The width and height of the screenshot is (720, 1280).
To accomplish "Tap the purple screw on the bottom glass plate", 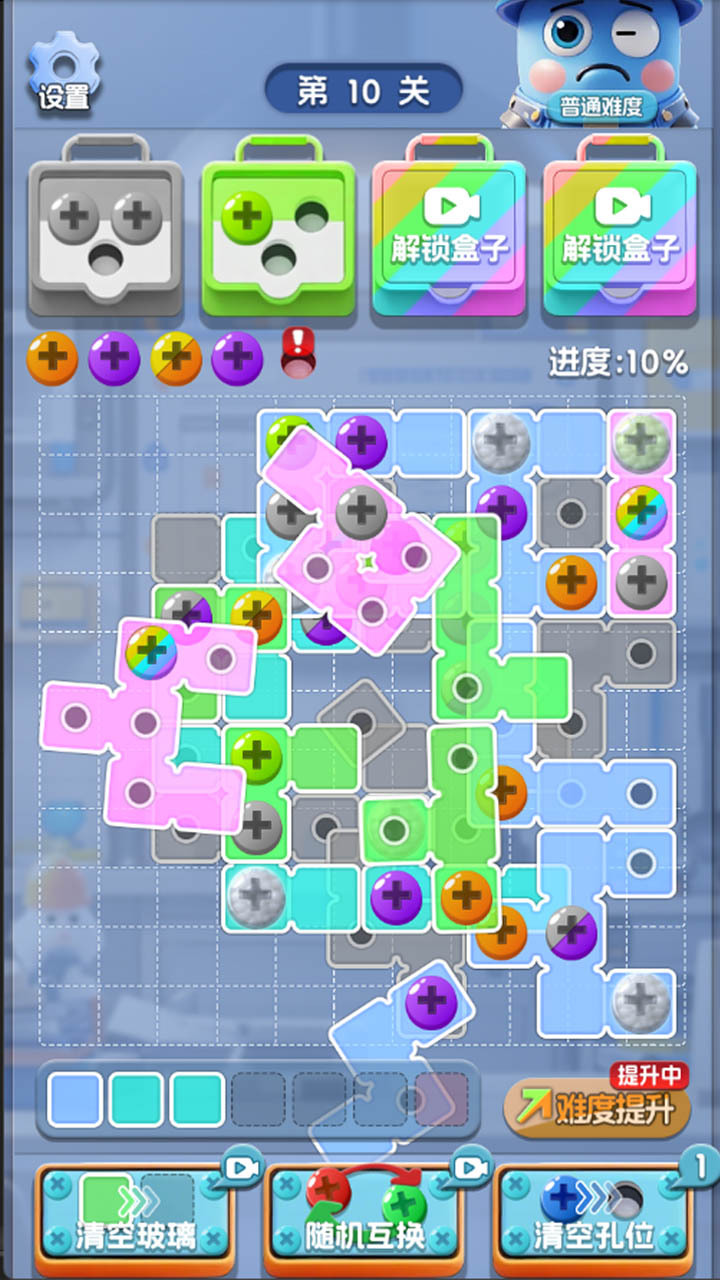I will coord(431,1001).
